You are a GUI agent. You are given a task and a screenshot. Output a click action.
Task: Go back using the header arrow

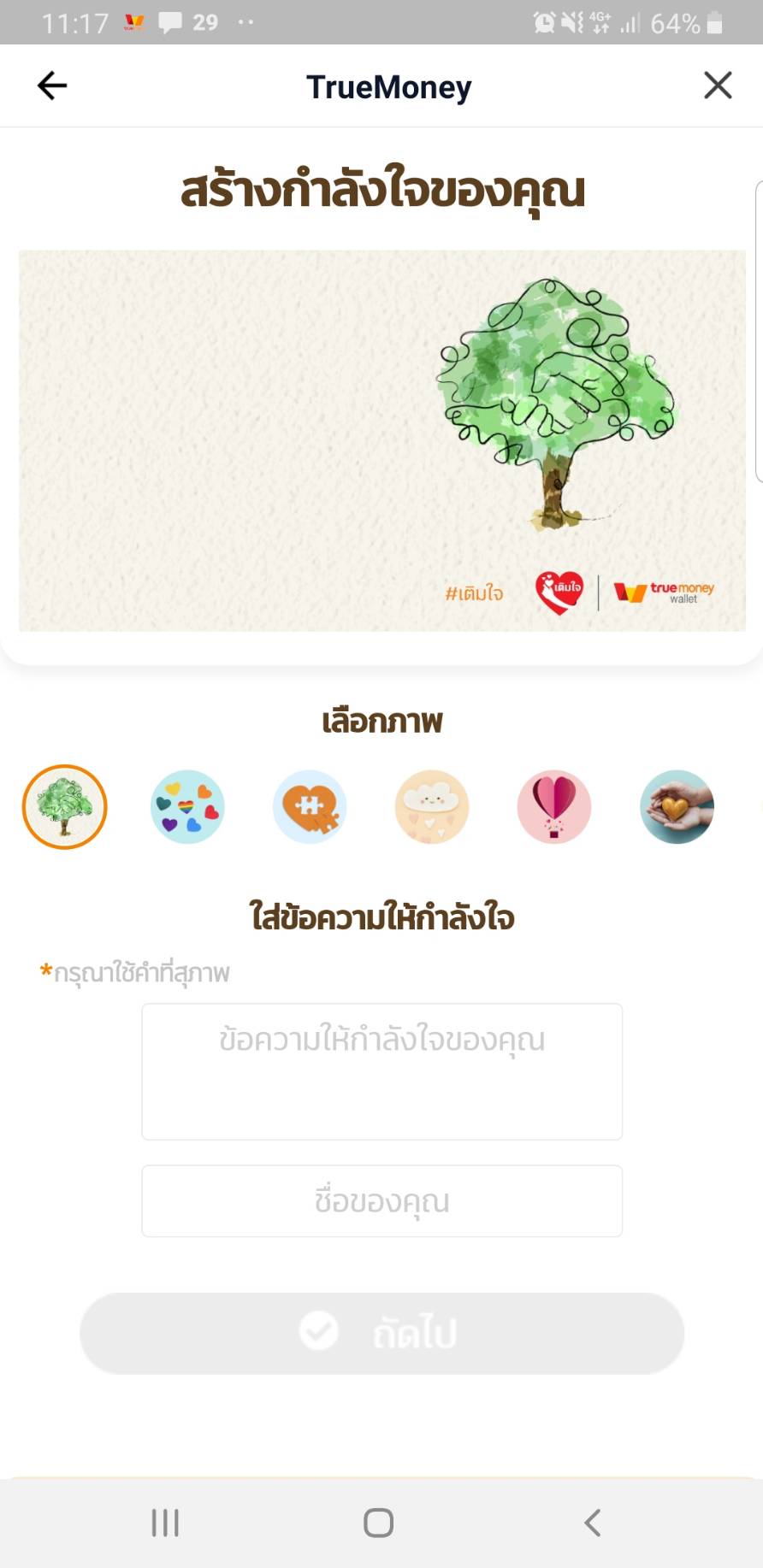52,85
